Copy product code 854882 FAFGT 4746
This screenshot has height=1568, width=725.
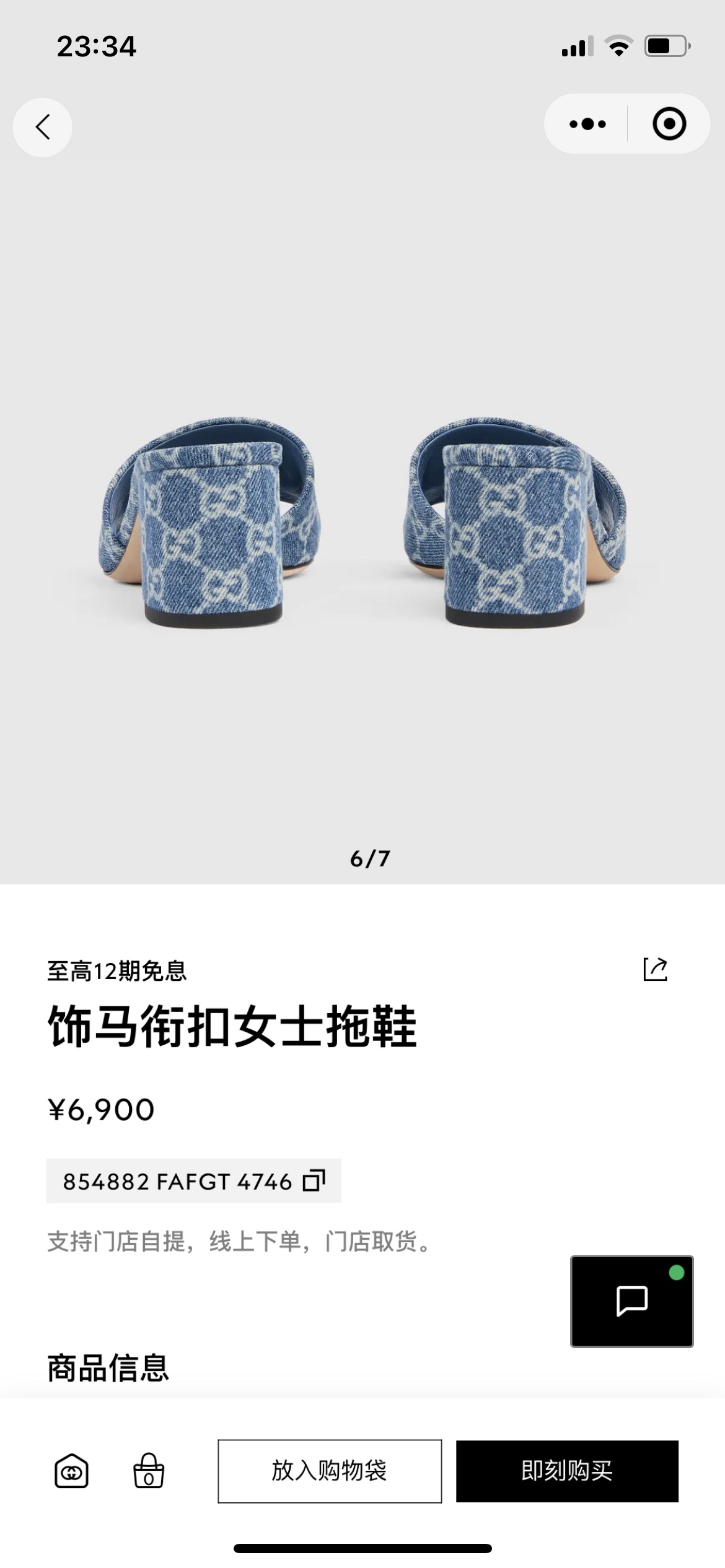[x=314, y=1181]
